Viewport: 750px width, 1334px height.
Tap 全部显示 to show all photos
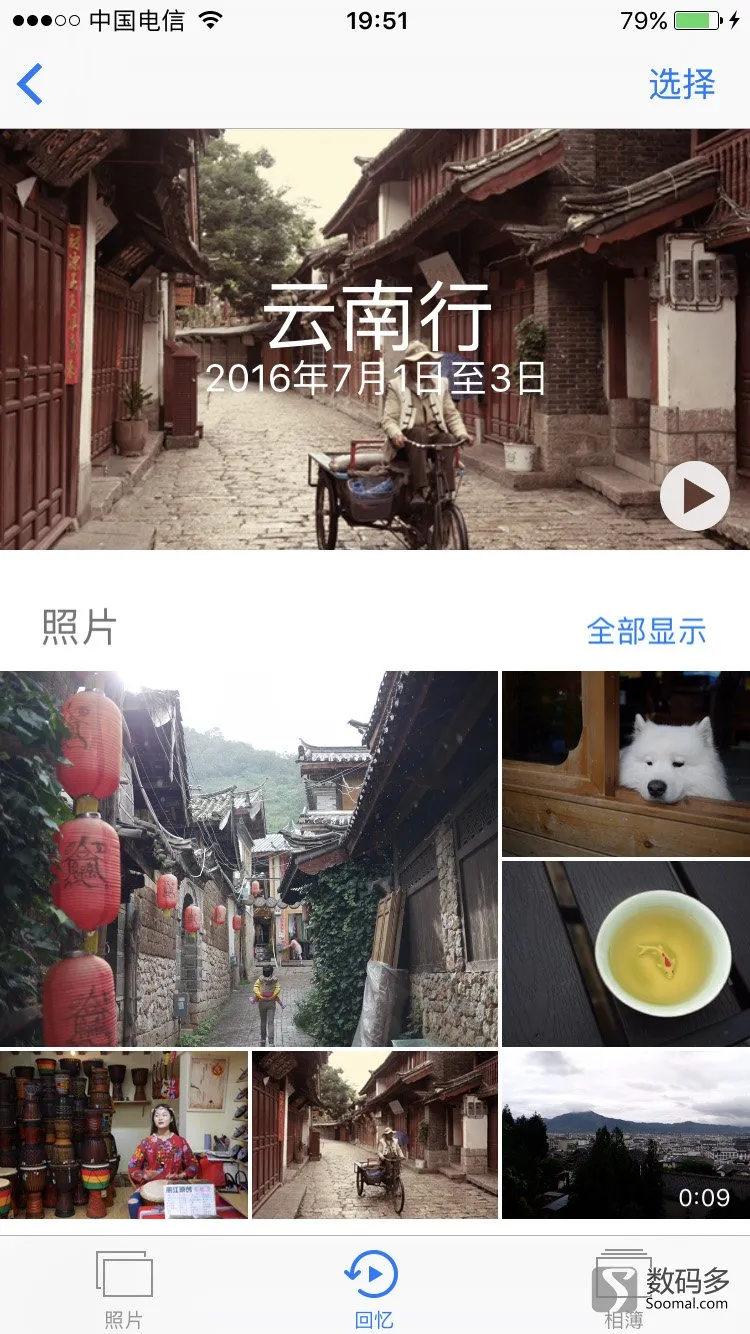646,631
